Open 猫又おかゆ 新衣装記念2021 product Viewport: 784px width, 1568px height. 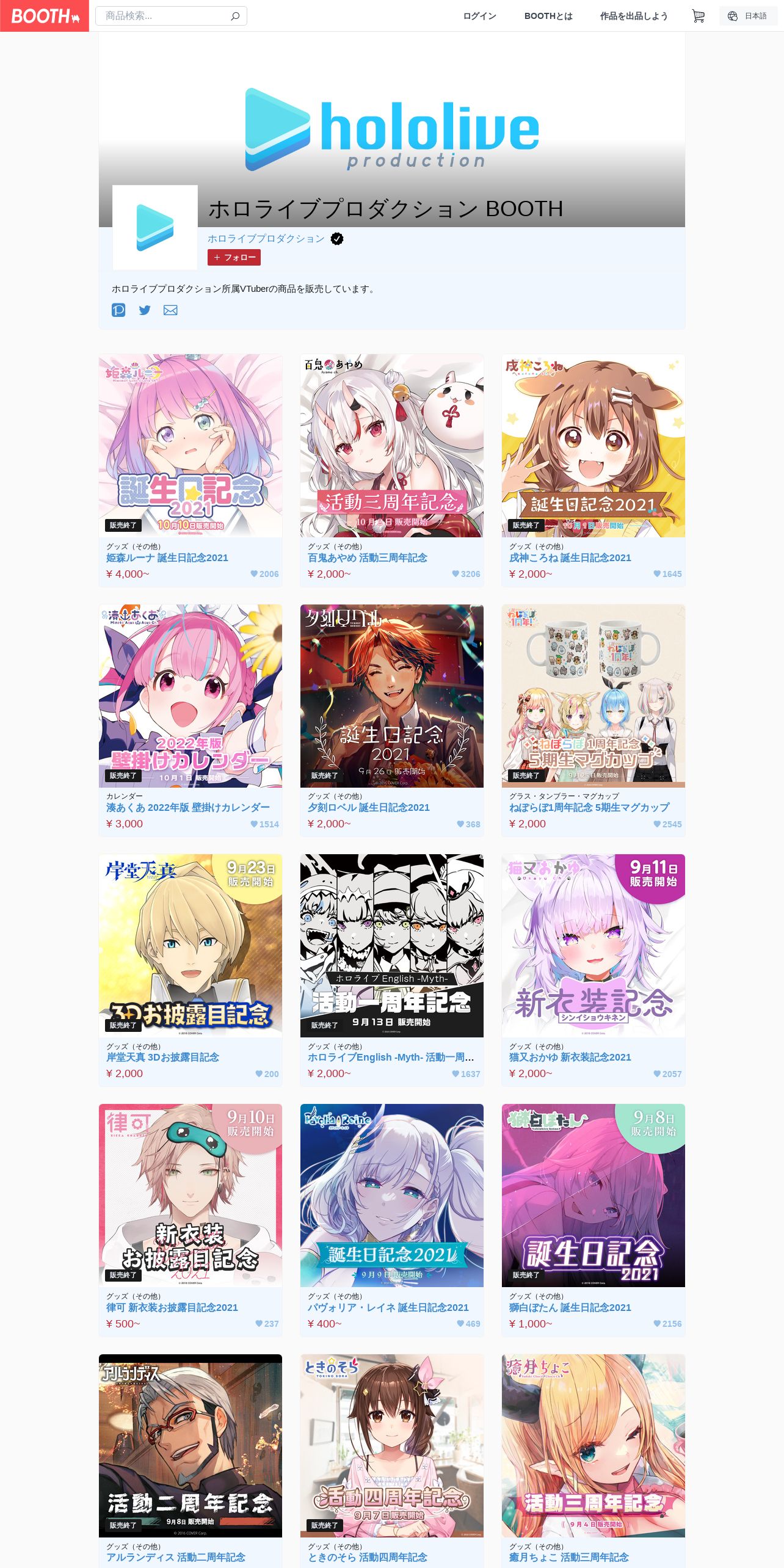(x=570, y=1057)
